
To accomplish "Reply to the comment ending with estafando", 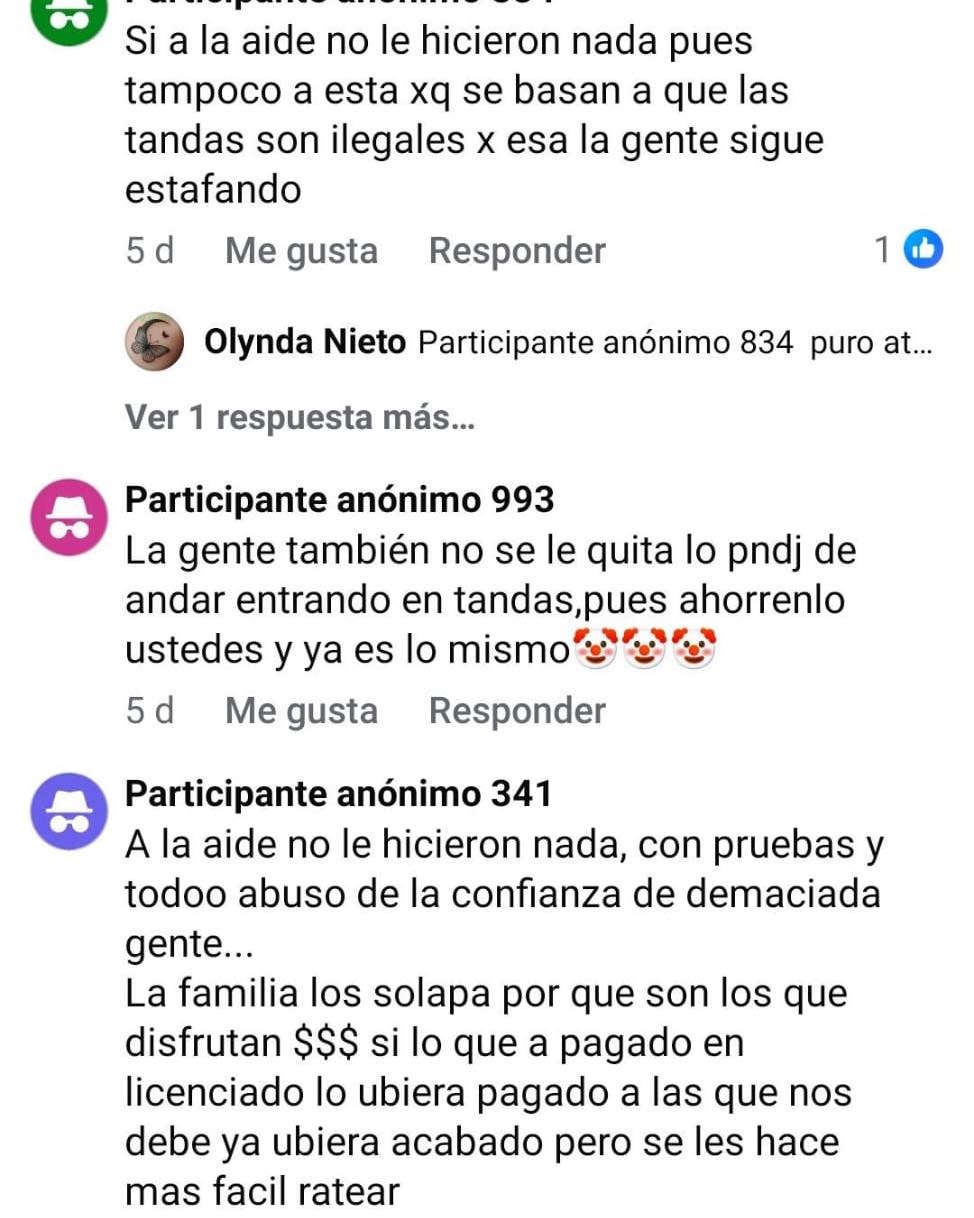I will 516,251.
